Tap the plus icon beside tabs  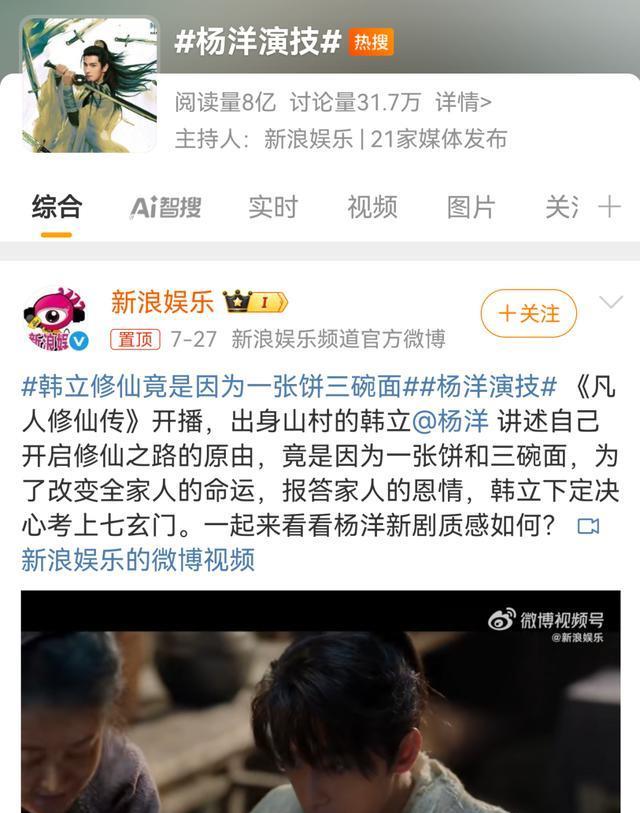pyautogui.click(x=610, y=207)
